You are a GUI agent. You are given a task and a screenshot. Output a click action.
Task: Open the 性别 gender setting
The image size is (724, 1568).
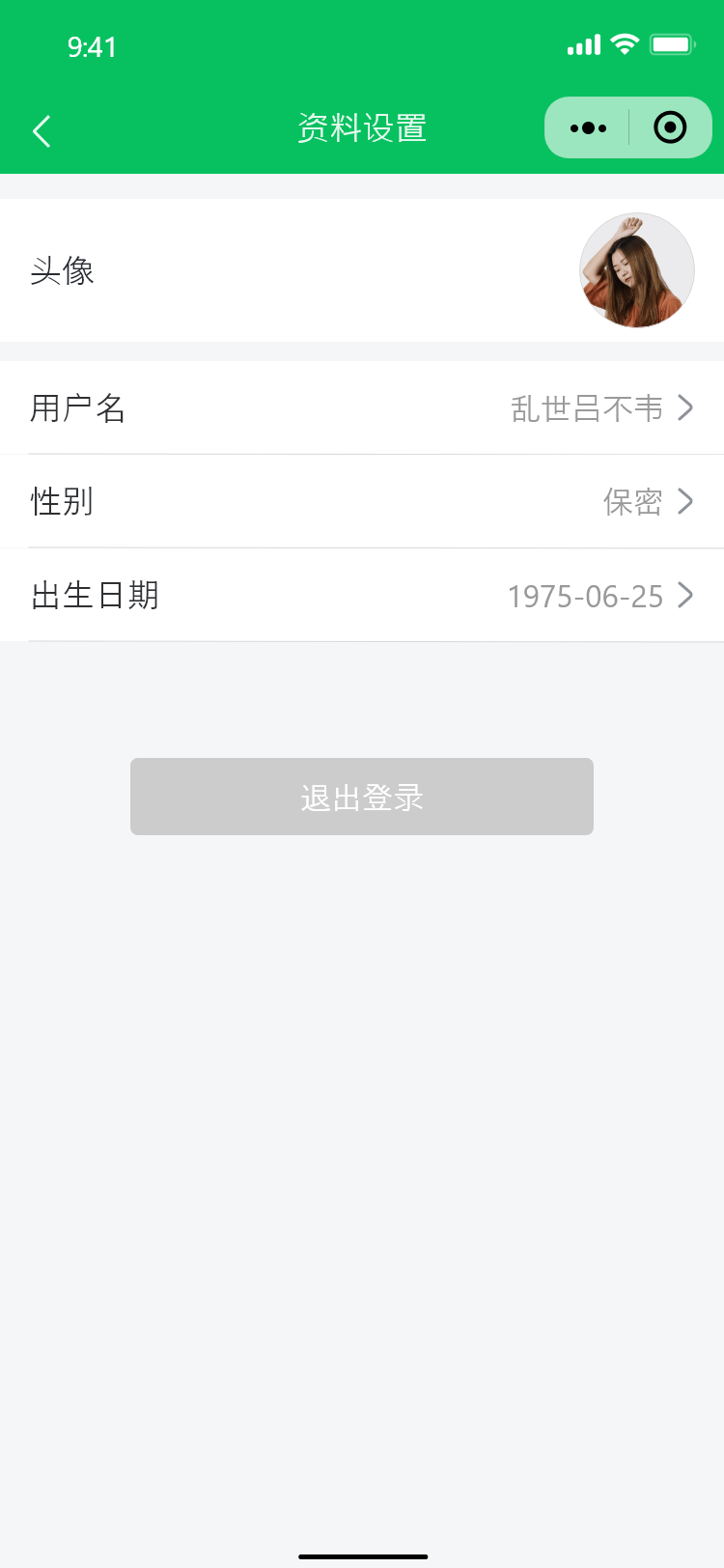(x=362, y=502)
